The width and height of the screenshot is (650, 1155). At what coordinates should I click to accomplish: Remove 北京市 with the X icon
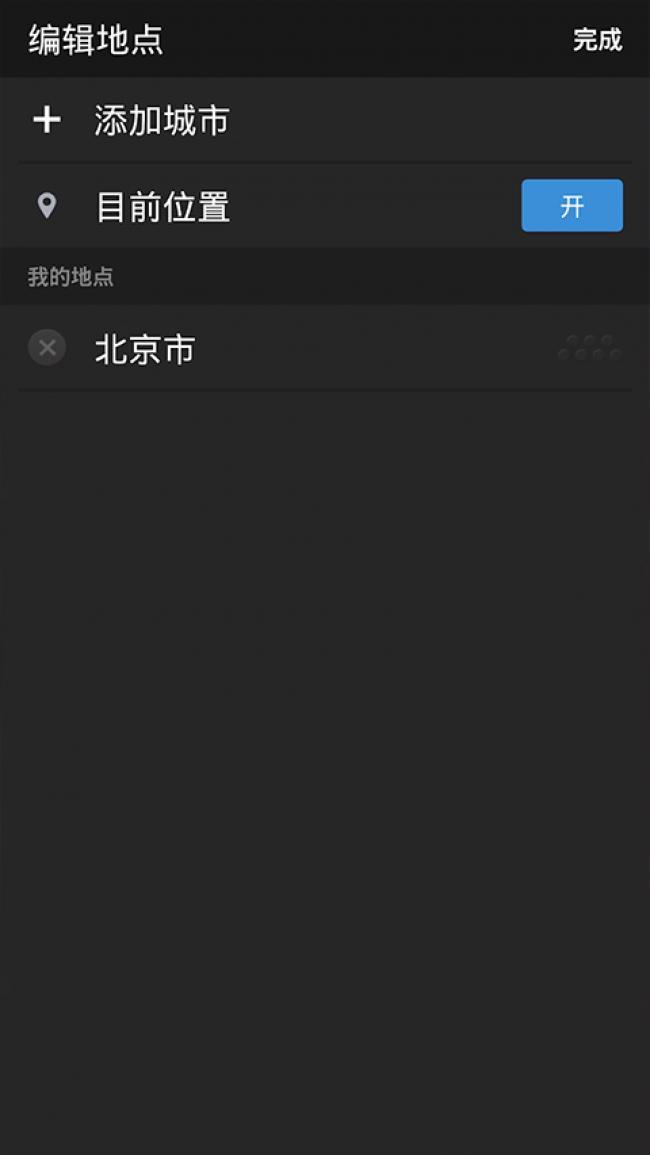[47, 348]
